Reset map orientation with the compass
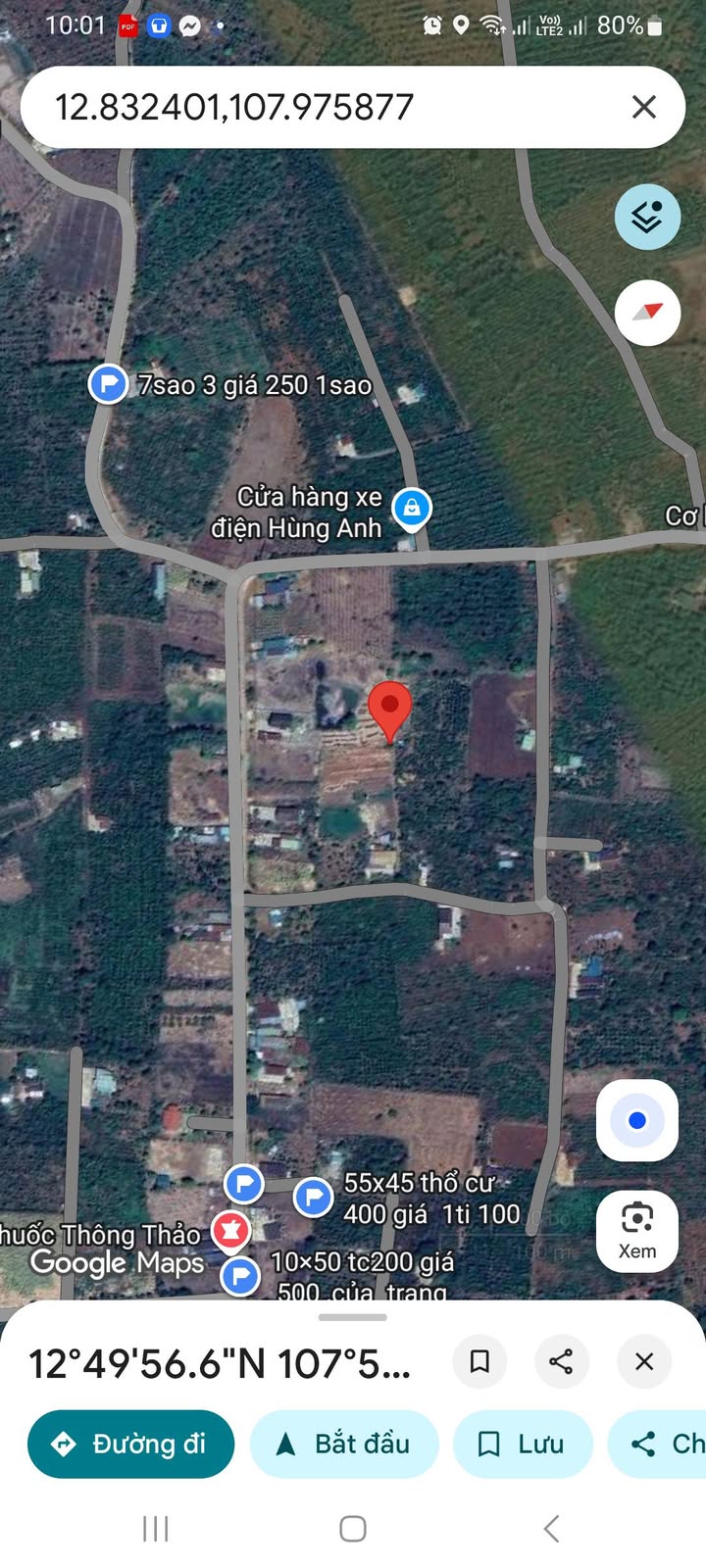Screen dimensions: 706x1568 647,313
